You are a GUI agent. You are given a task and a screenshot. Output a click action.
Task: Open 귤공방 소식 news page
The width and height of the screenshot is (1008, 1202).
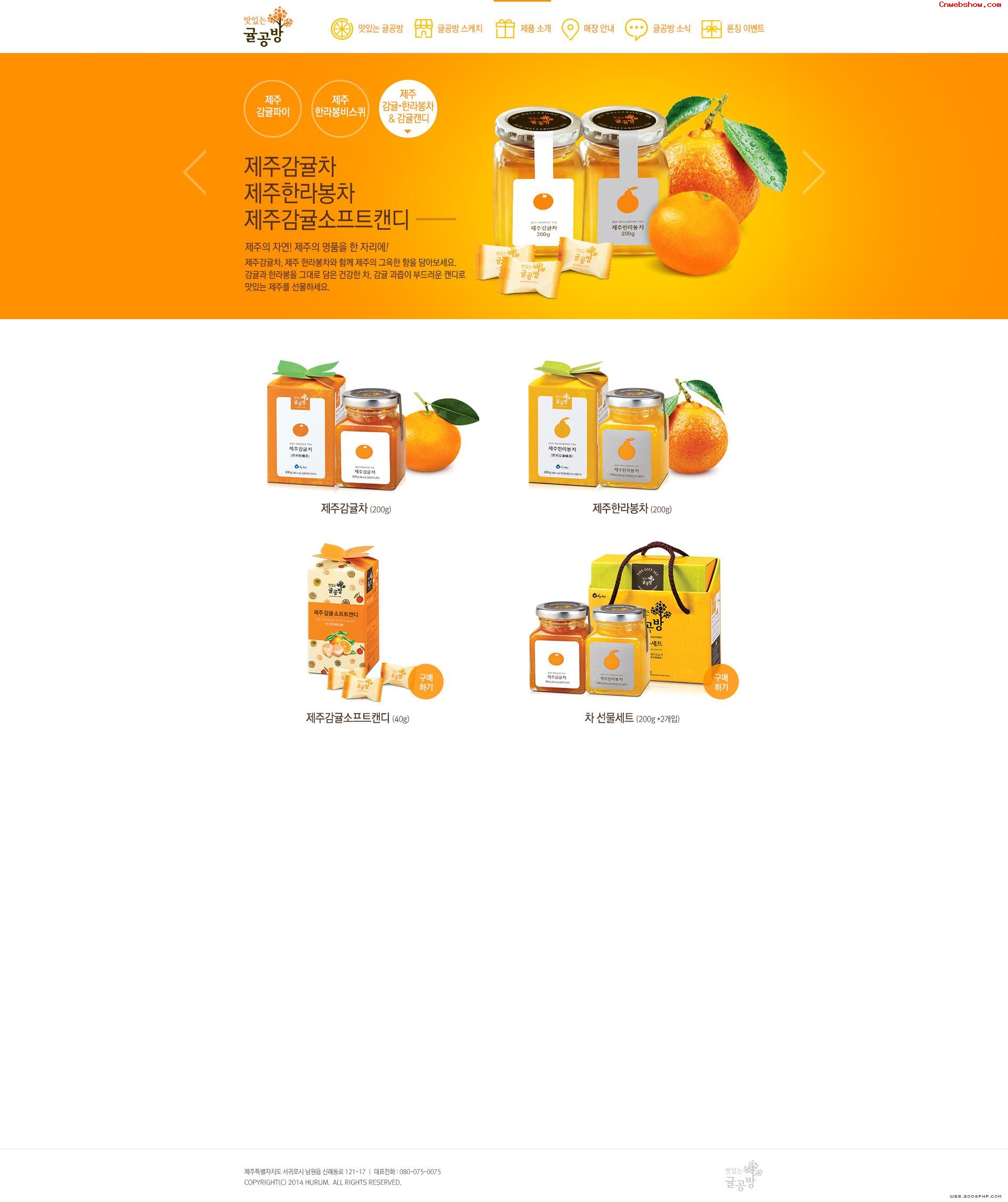[657, 29]
